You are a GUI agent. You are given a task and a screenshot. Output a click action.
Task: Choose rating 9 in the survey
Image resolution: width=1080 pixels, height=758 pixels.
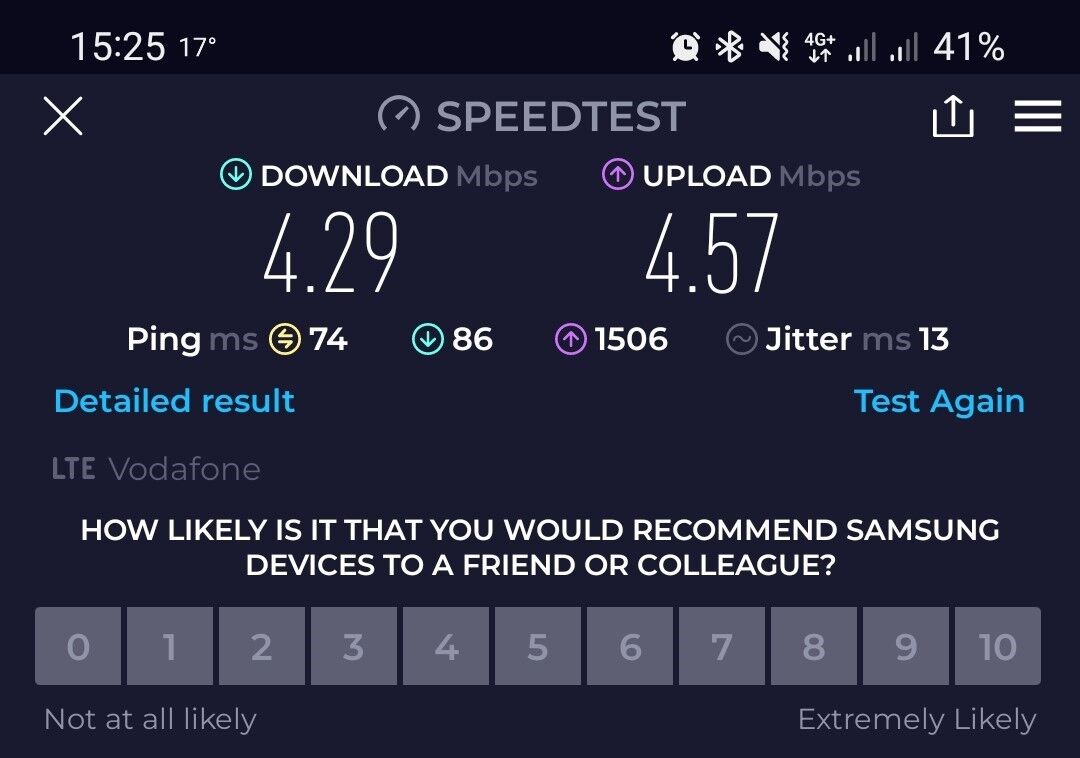click(x=906, y=647)
